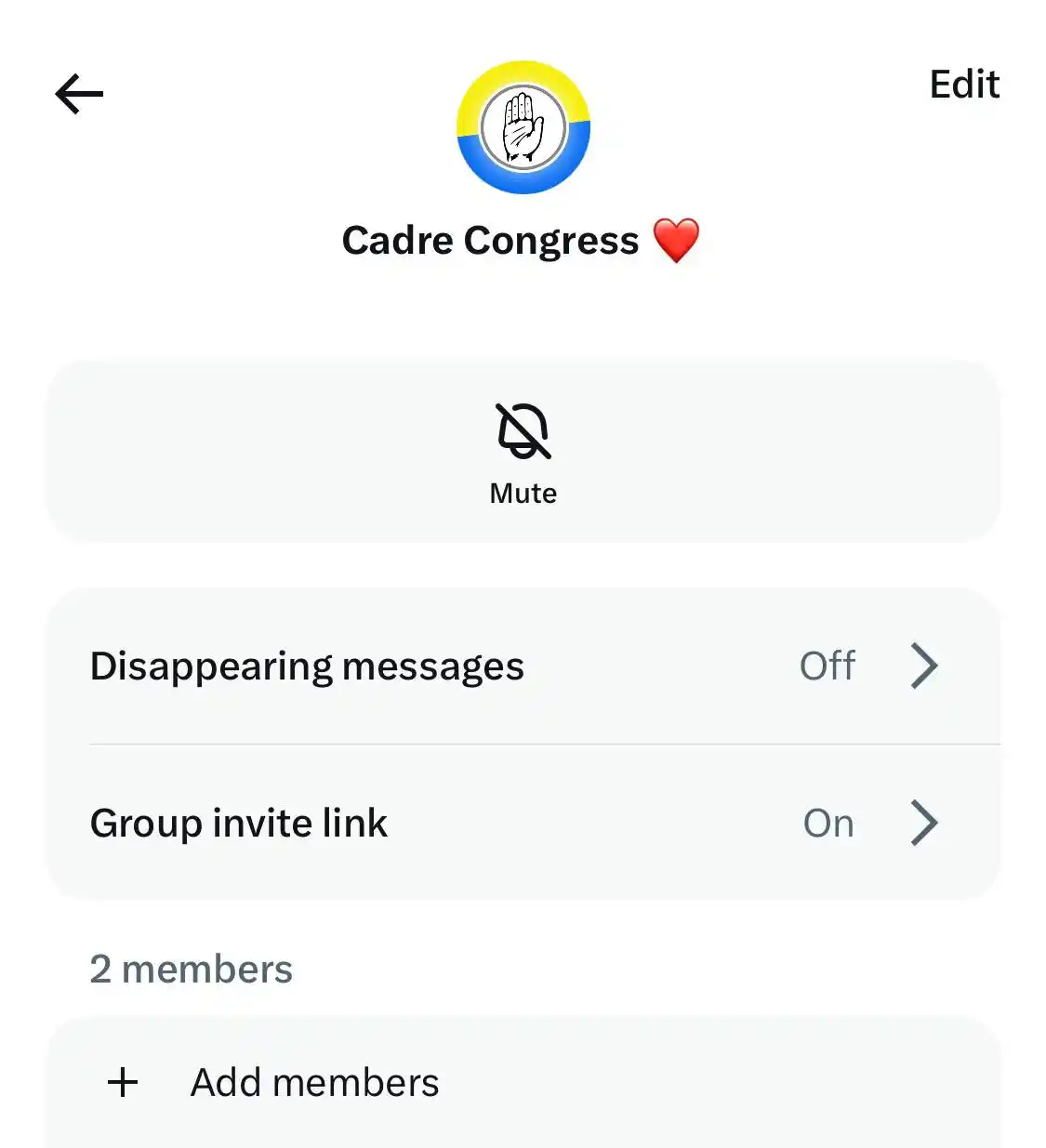Viewport: 1046px width, 1148px height.
Task: Add members to the group
Action: (314, 1083)
